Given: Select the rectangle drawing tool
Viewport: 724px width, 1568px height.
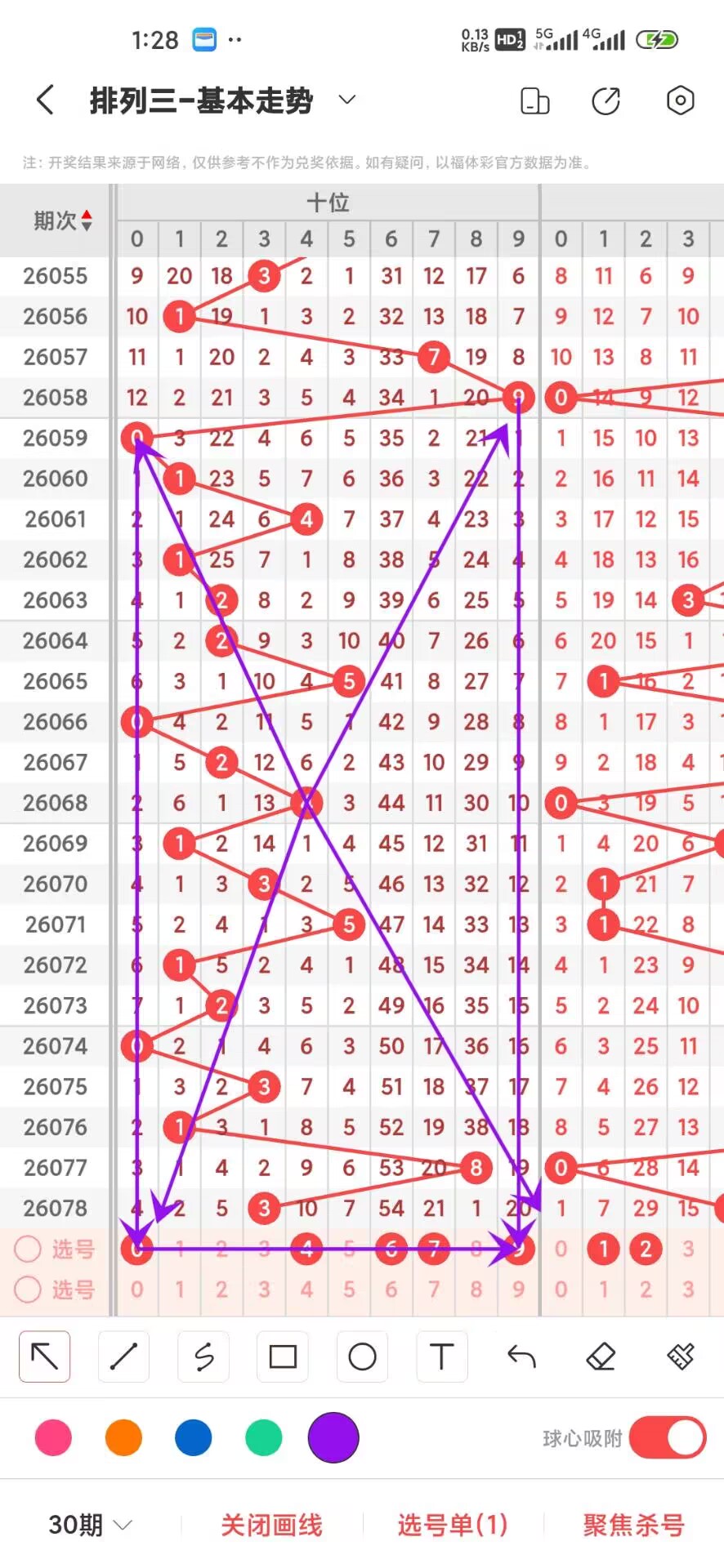Looking at the screenshot, I should tap(283, 1356).
